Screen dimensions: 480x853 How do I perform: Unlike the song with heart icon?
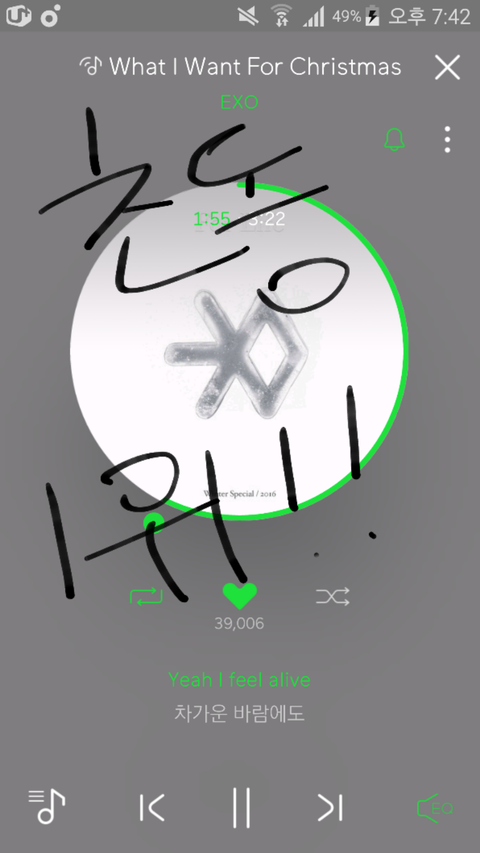pyautogui.click(x=240, y=596)
